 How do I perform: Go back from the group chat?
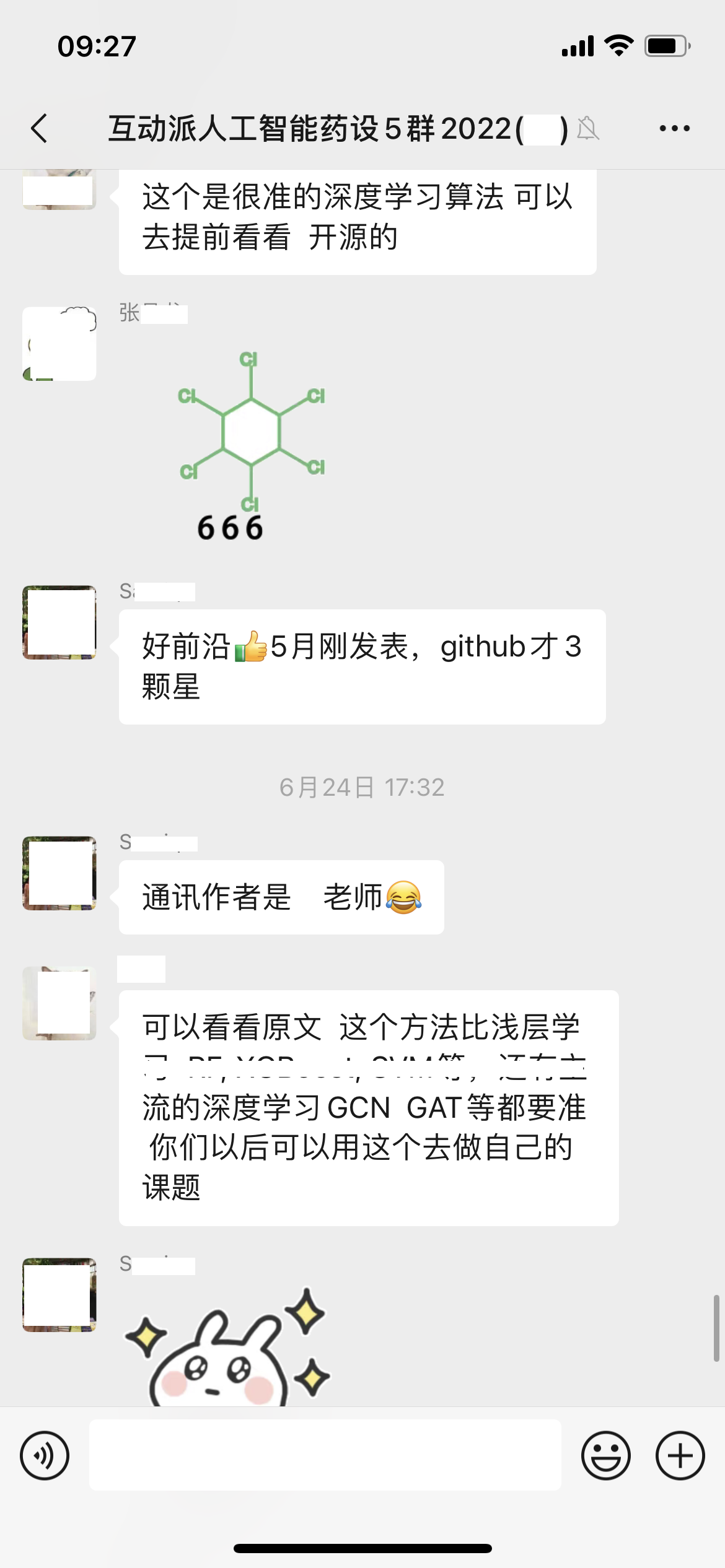pos(40,129)
